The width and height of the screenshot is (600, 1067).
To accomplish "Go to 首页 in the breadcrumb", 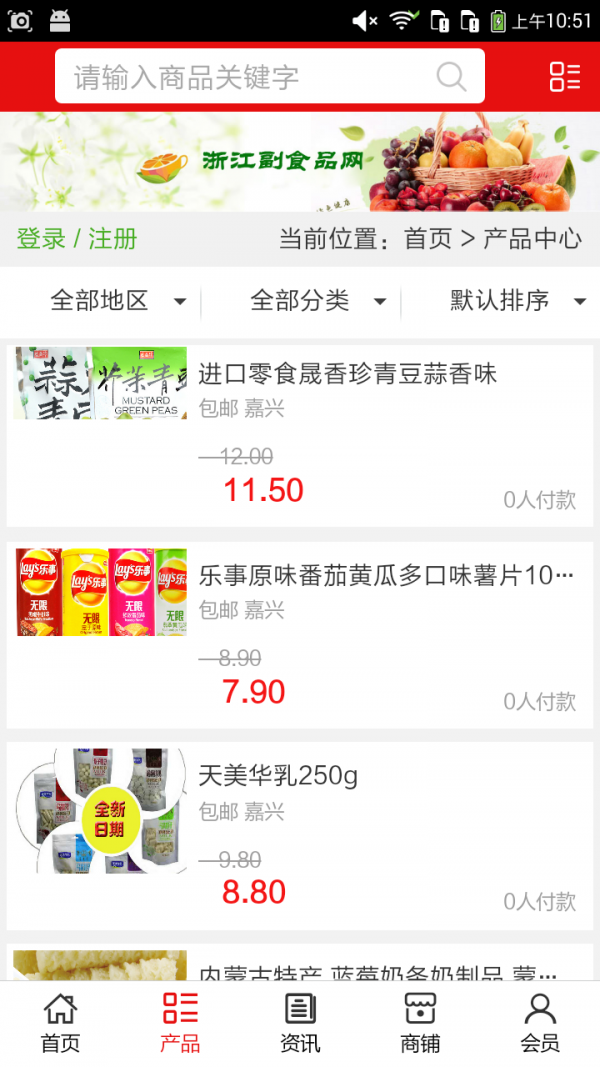I will pos(428,239).
